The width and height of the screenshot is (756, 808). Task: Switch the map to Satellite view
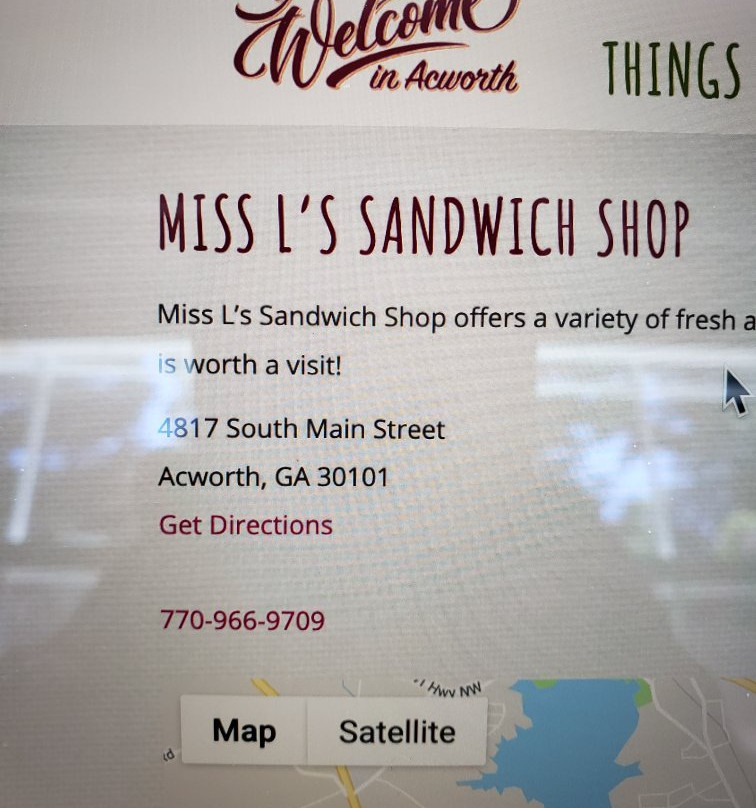tap(397, 732)
